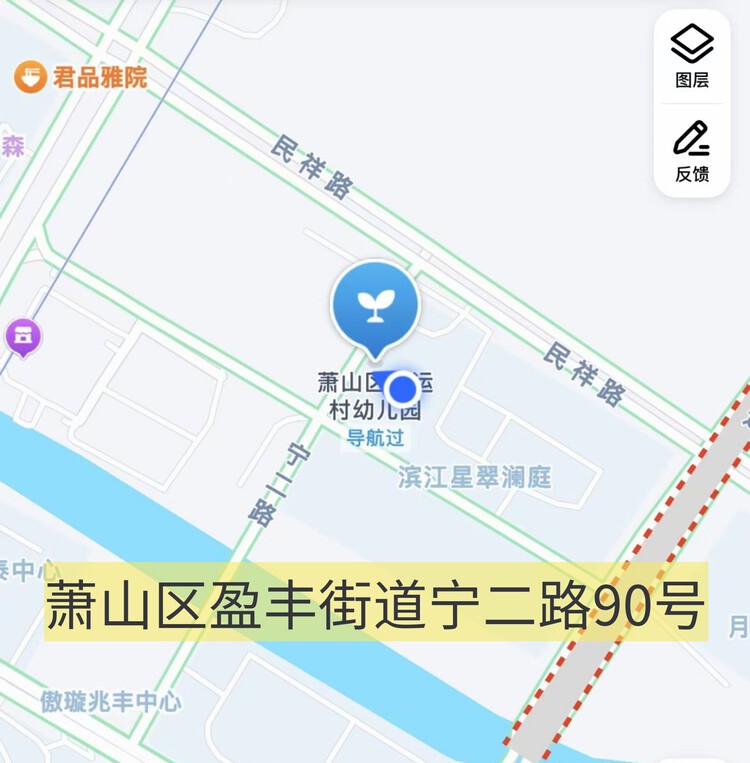The height and width of the screenshot is (763, 750).
Task: Tap the 反馈 feedback button
Action: (692, 151)
